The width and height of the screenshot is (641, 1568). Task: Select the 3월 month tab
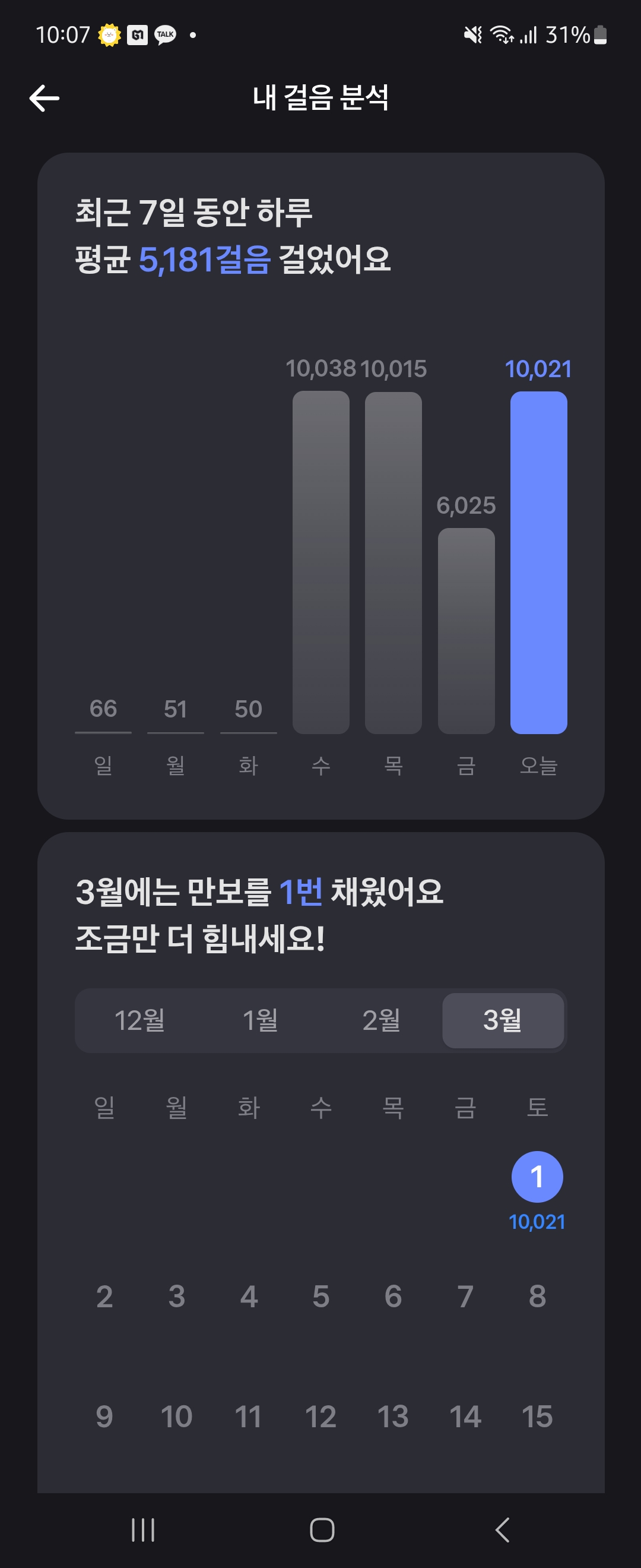[x=502, y=1020]
